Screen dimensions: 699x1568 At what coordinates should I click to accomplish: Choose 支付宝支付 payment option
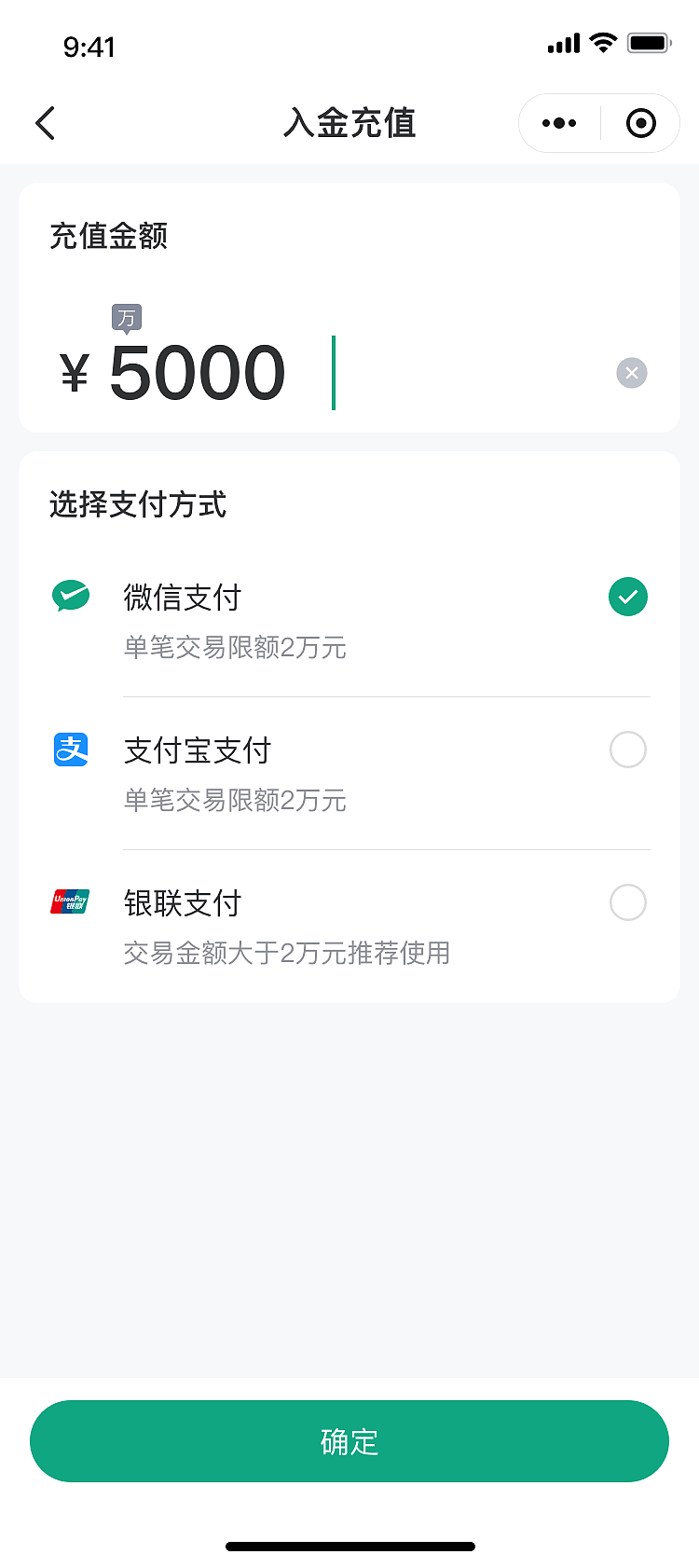click(194, 750)
